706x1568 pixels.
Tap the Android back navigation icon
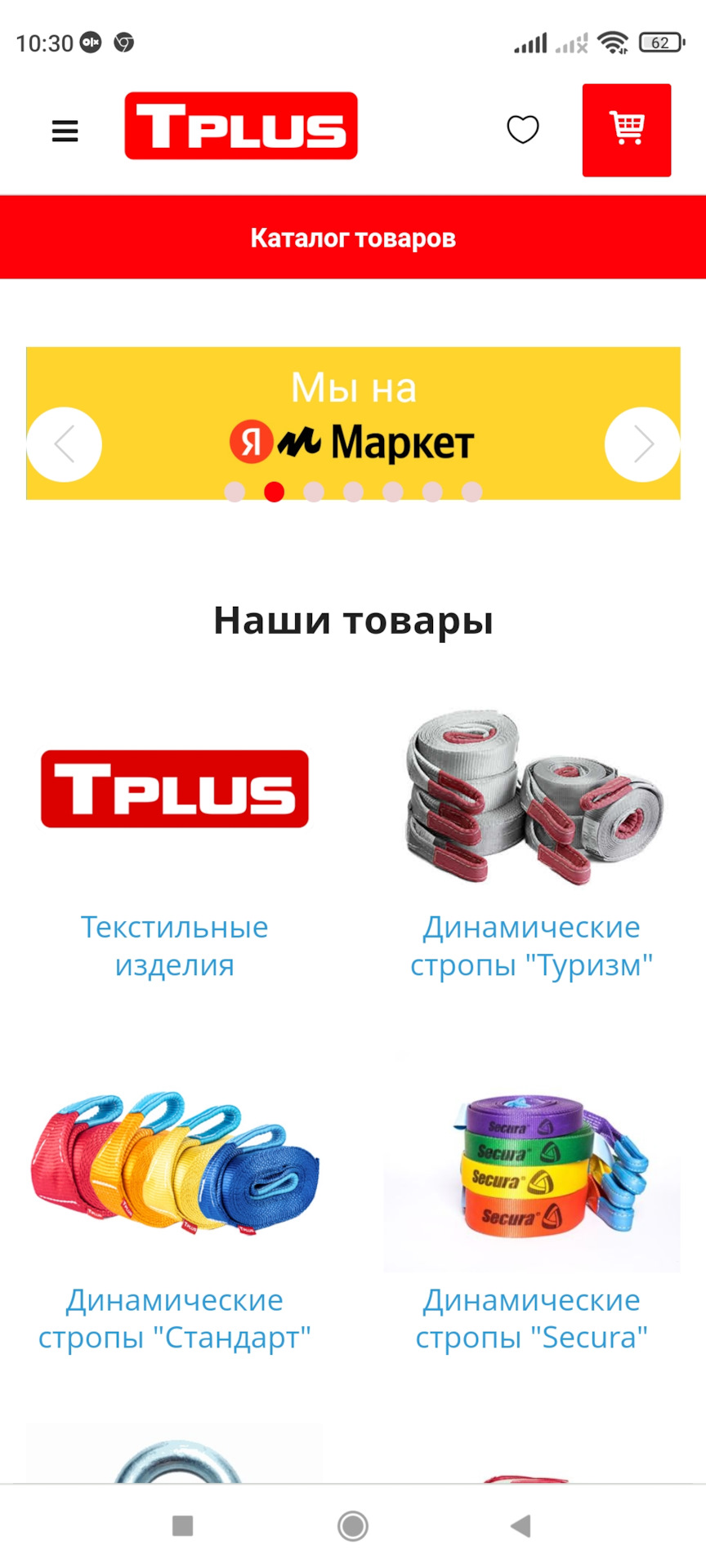coord(521,1526)
